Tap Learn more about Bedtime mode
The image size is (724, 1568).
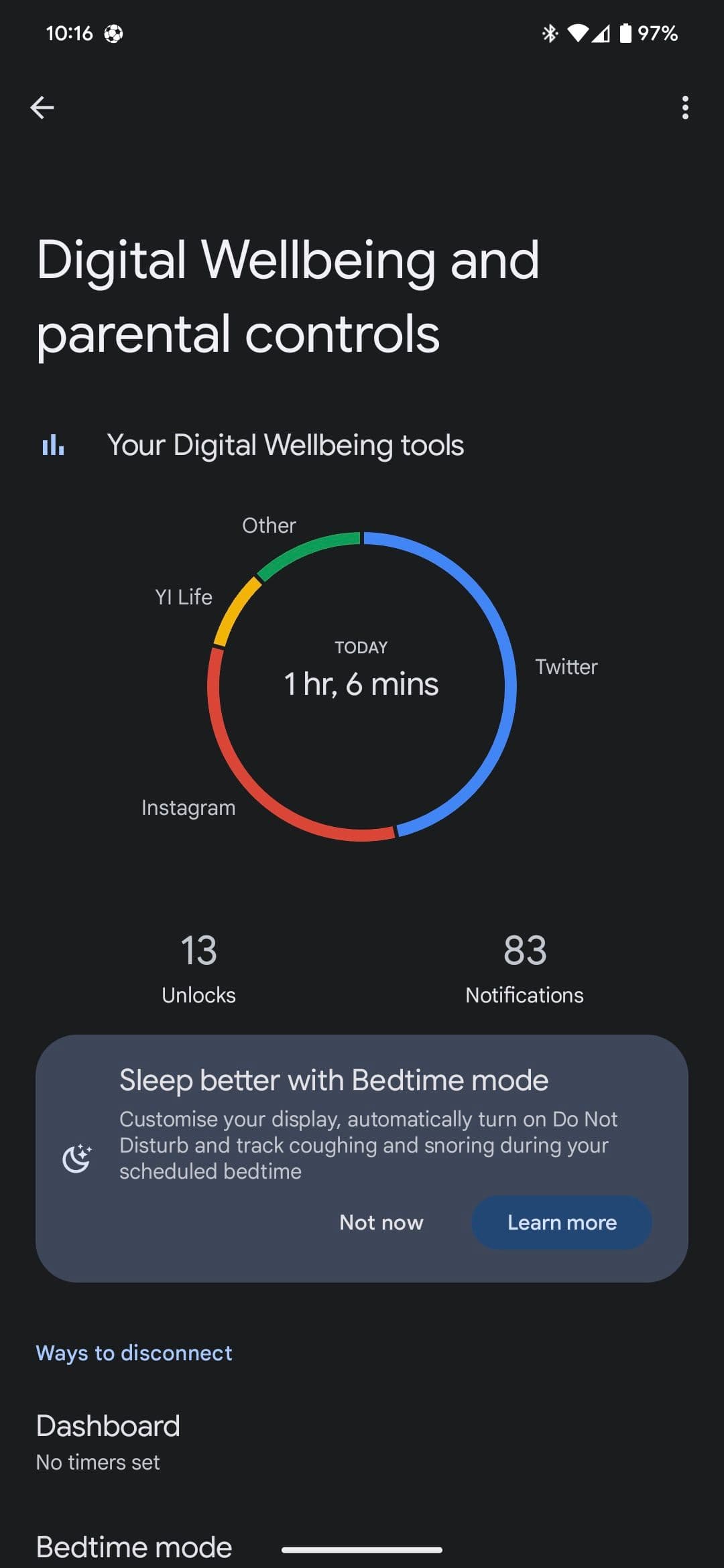[562, 1222]
